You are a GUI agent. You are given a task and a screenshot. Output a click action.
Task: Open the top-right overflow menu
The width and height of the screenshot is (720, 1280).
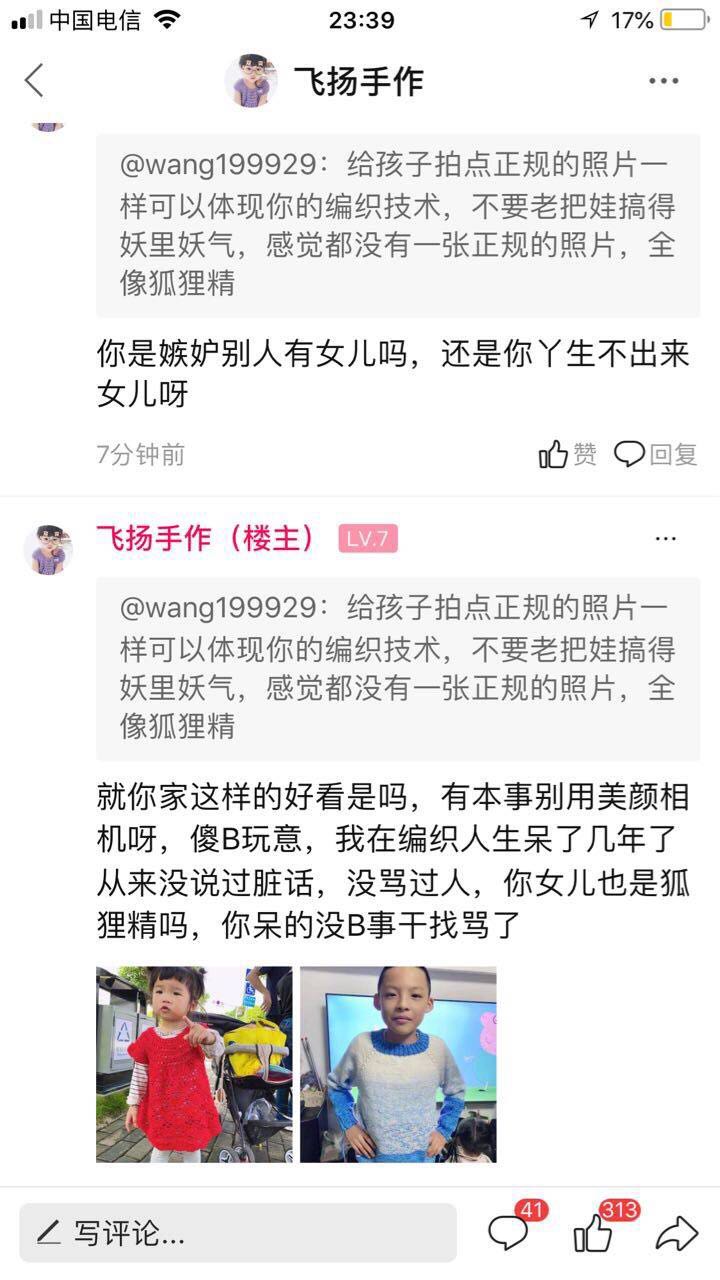[x=664, y=81]
